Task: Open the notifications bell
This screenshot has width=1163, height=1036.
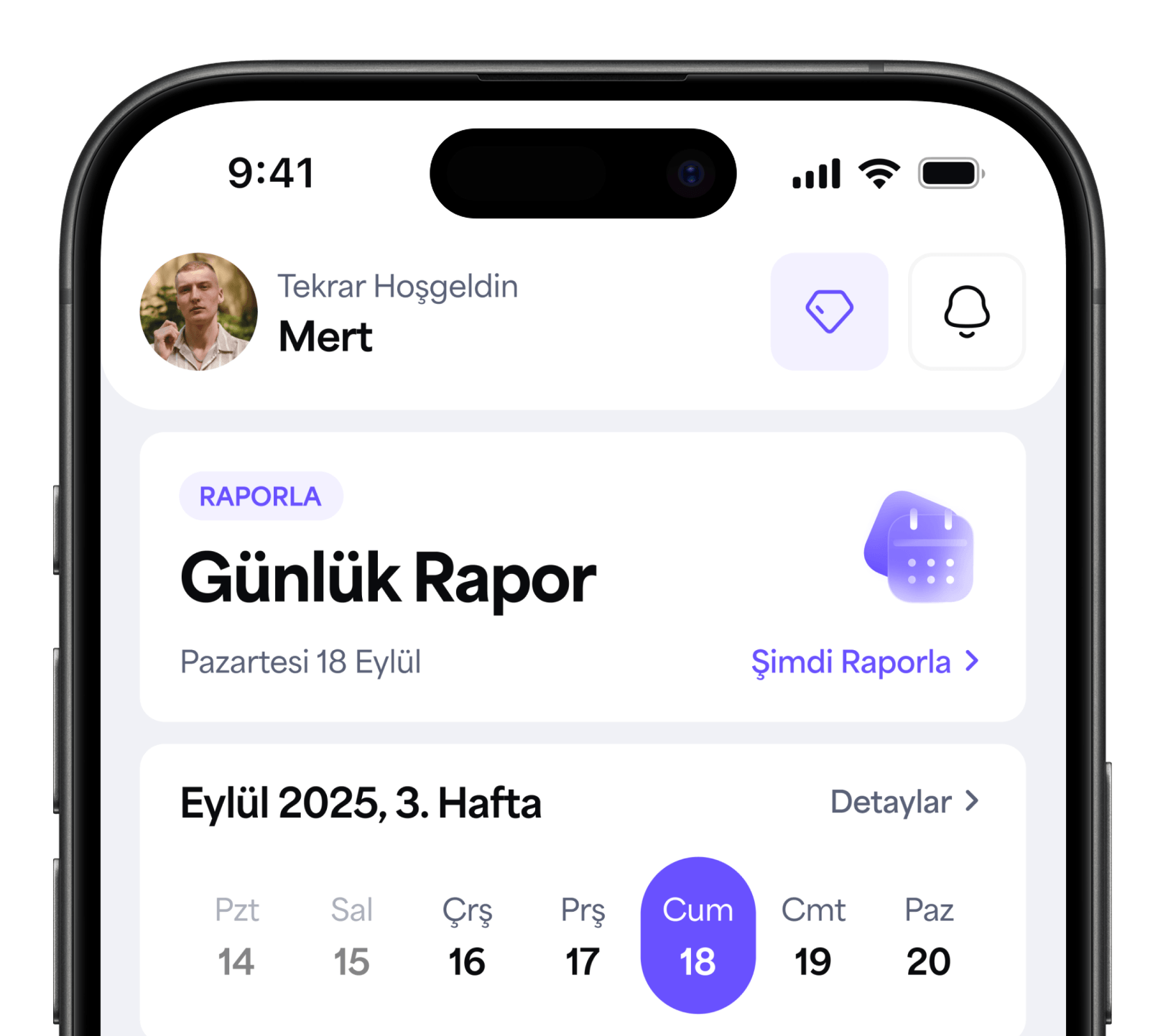Action: coord(966,312)
